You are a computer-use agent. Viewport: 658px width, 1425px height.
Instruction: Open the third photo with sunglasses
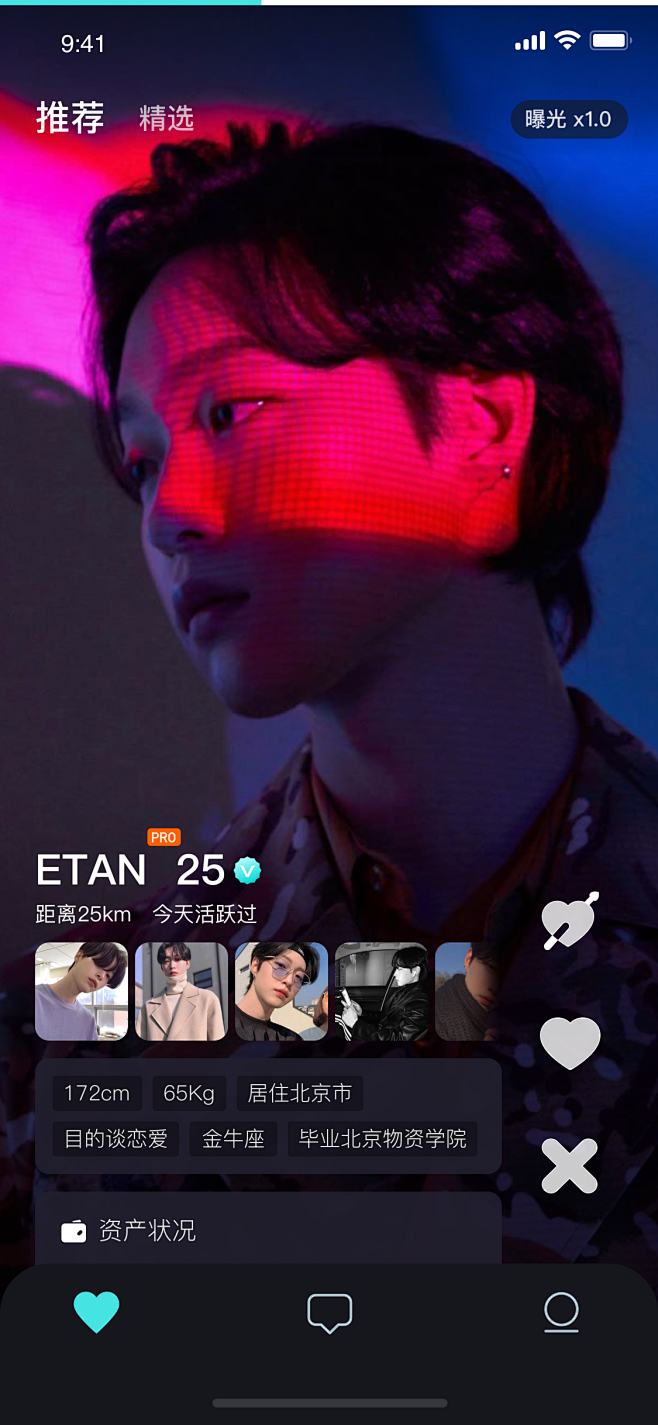coord(282,991)
